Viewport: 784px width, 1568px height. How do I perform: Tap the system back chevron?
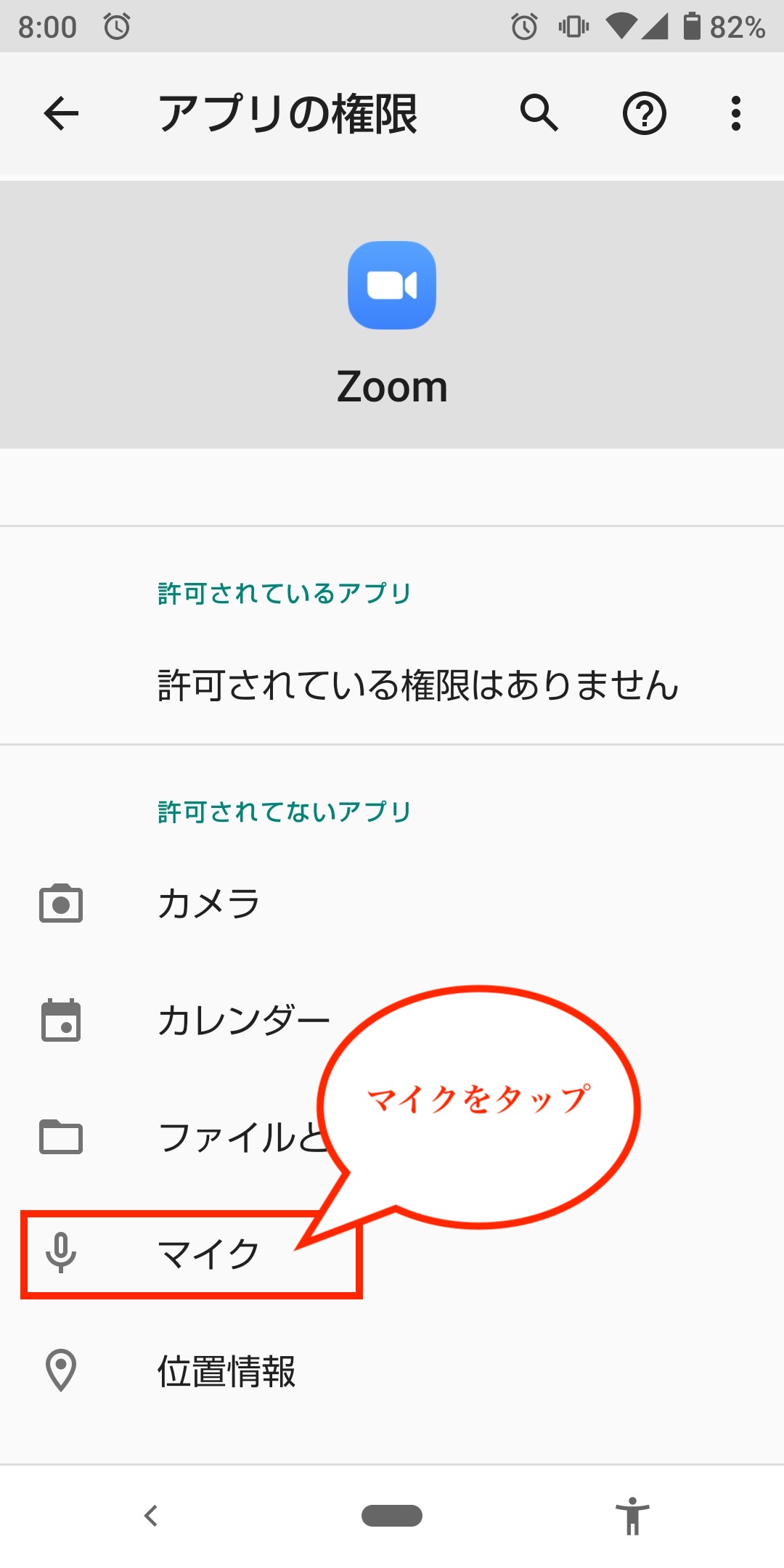coord(151,1516)
